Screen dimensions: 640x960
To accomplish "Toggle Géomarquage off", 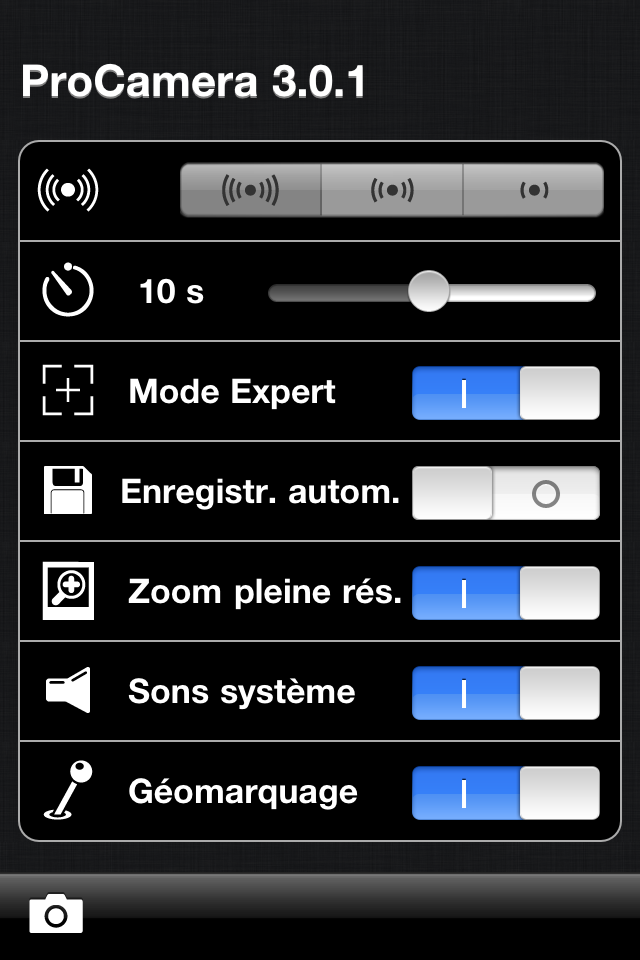I will [x=506, y=792].
